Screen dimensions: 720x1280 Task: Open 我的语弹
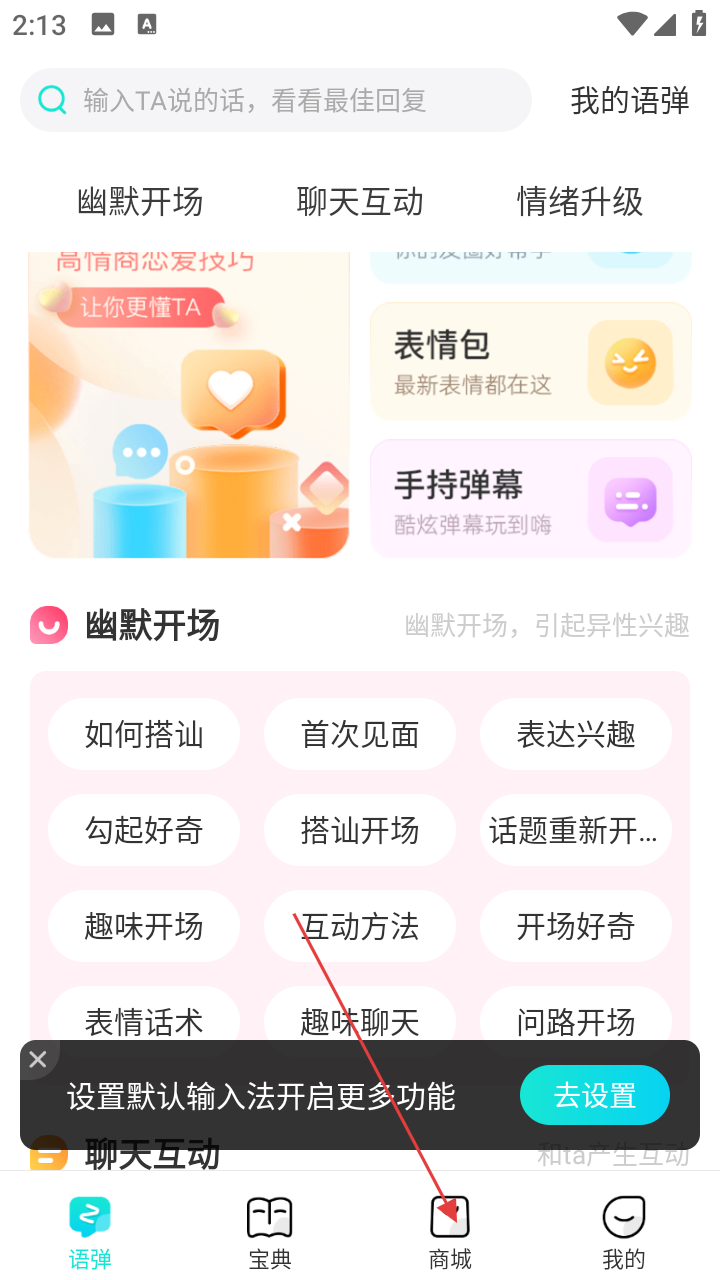coord(630,100)
